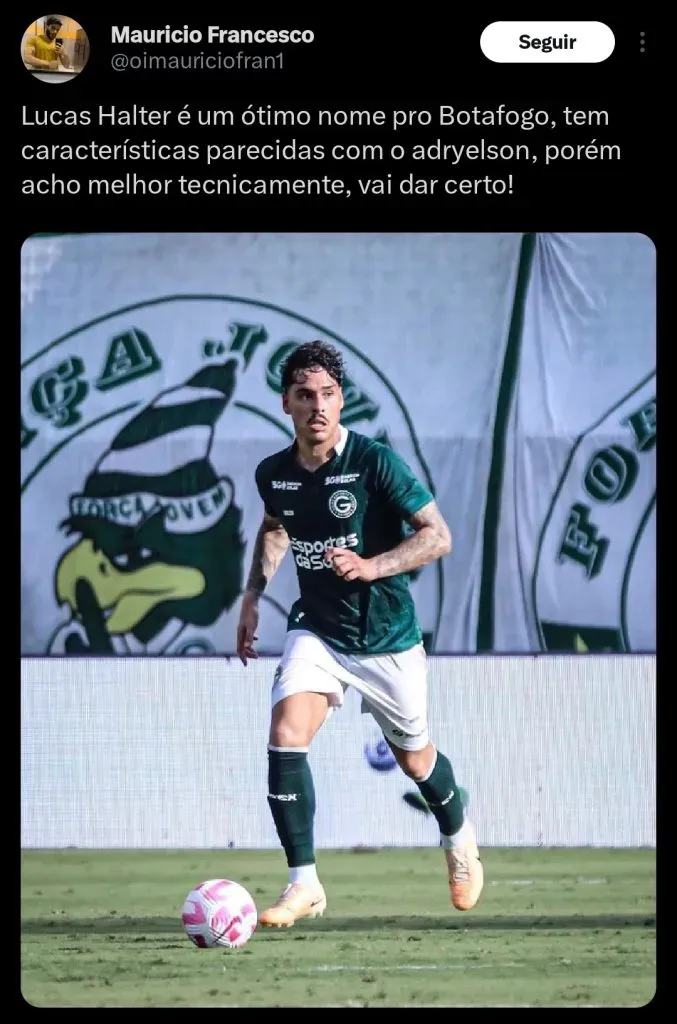Open the attached player photo

click(338, 619)
